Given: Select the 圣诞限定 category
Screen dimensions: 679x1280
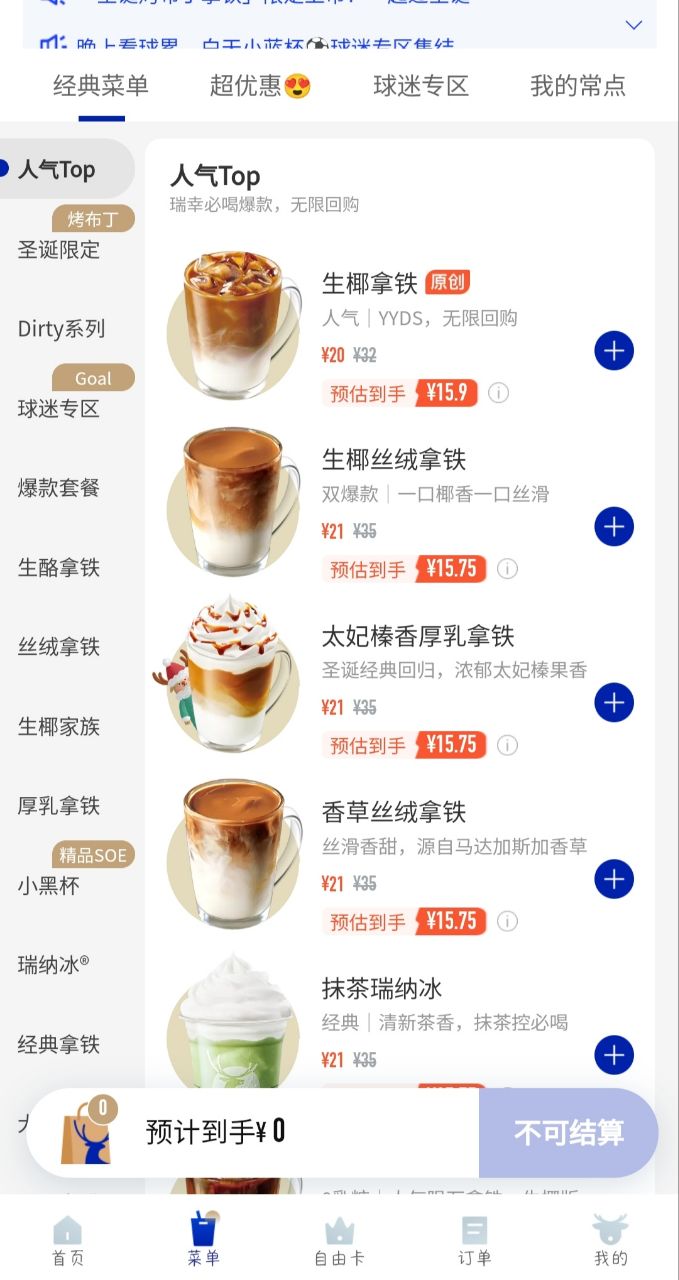Looking at the screenshot, I should pos(59,249).
